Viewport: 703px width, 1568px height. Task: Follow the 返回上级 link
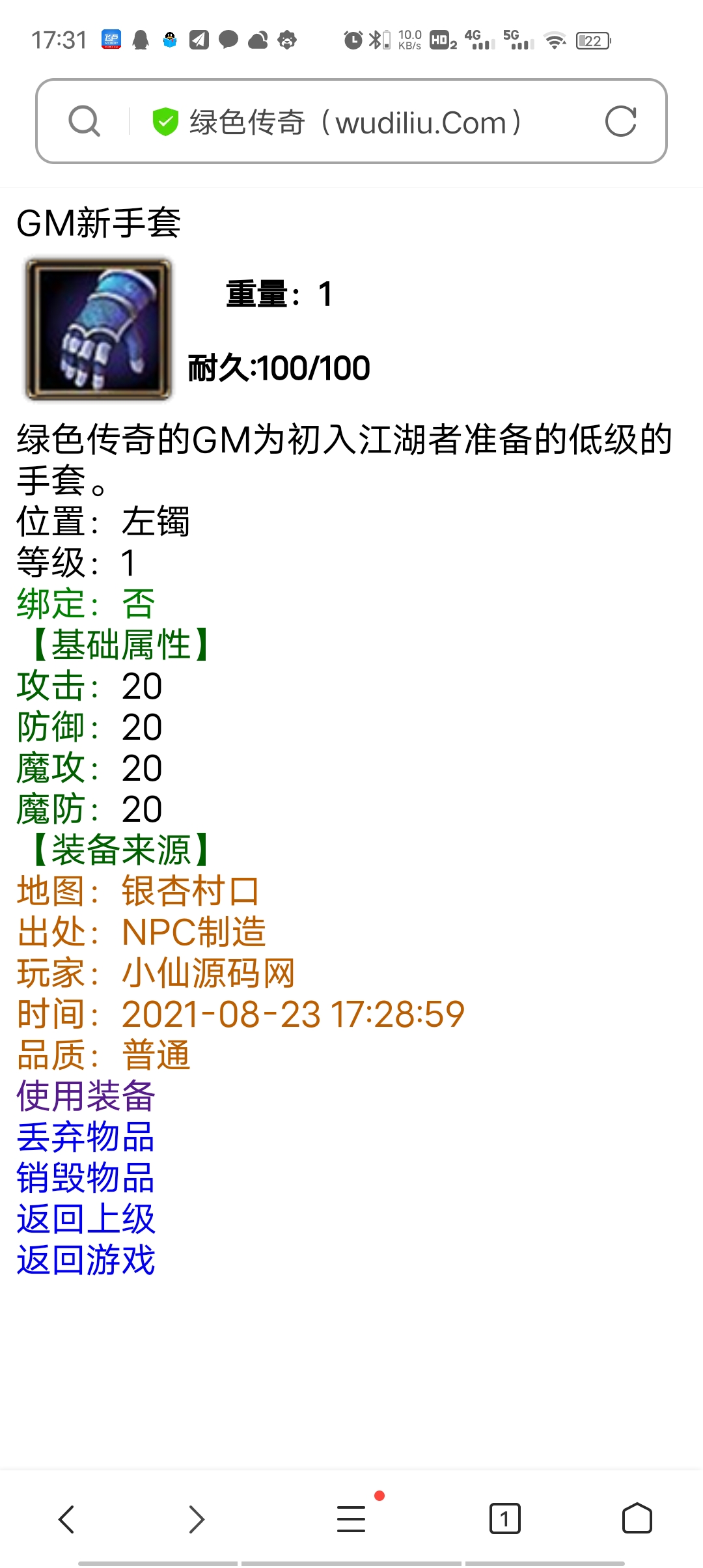(x=86, y=1219)
